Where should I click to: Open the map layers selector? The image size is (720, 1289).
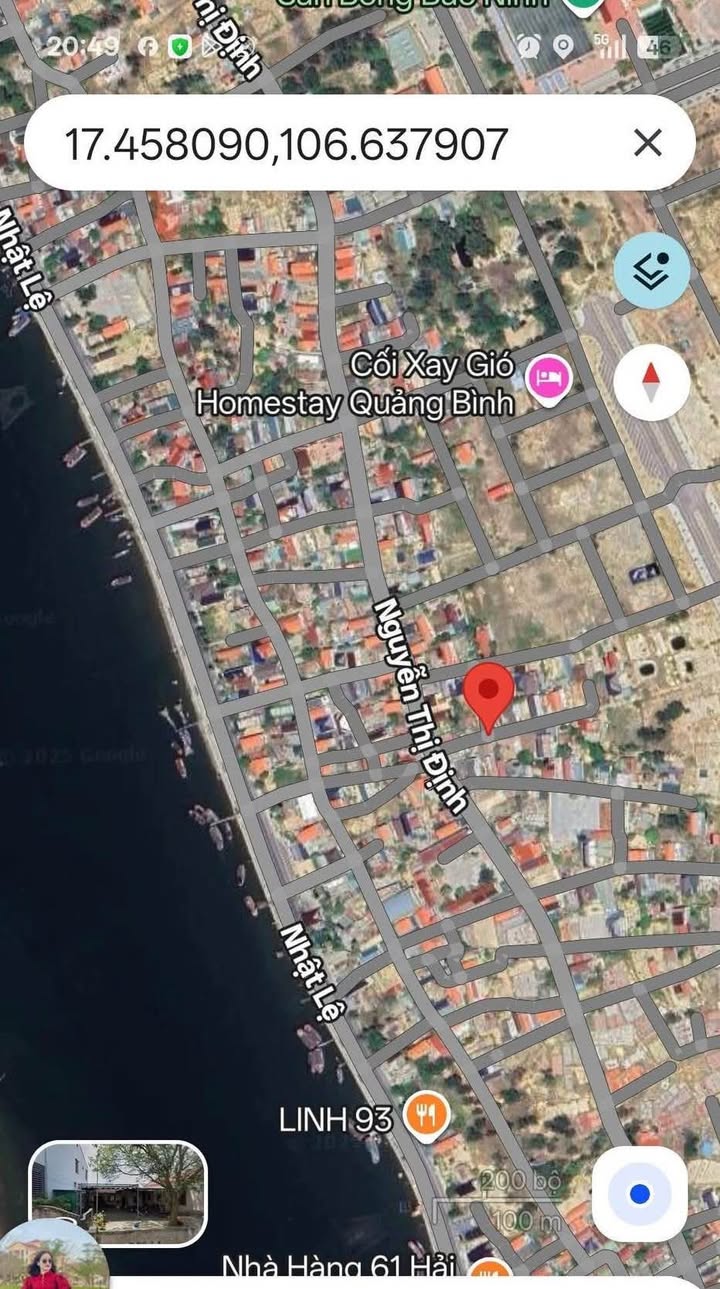(x=652, y=269)
